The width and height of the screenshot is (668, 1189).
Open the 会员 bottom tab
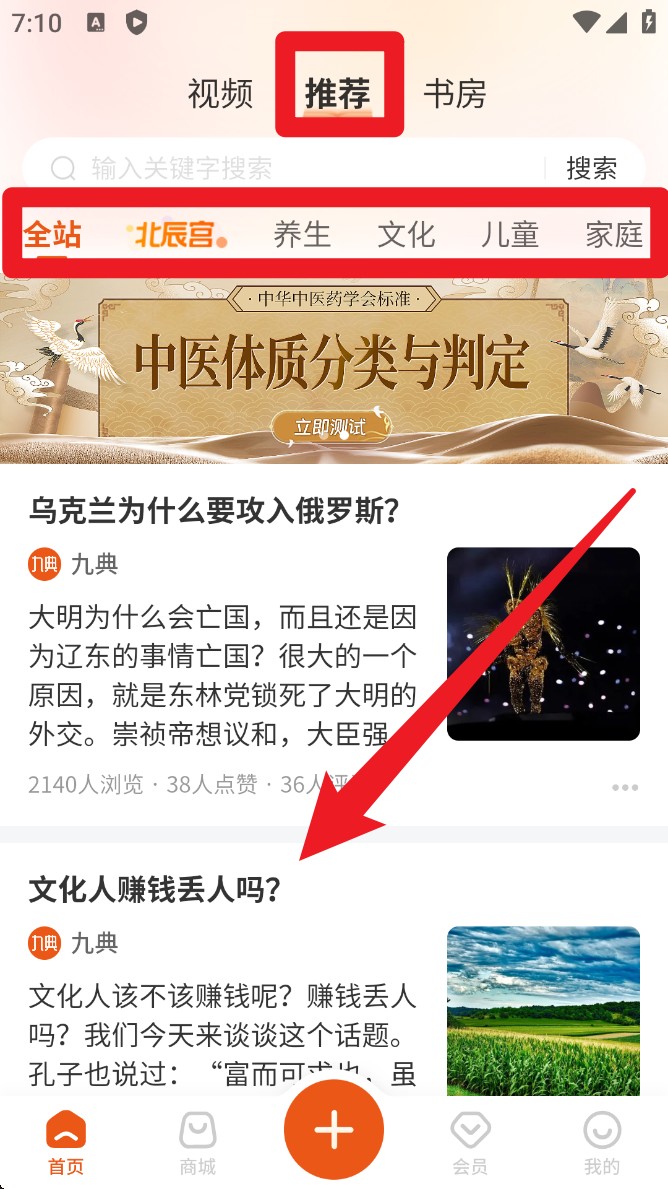(470, 1141)
